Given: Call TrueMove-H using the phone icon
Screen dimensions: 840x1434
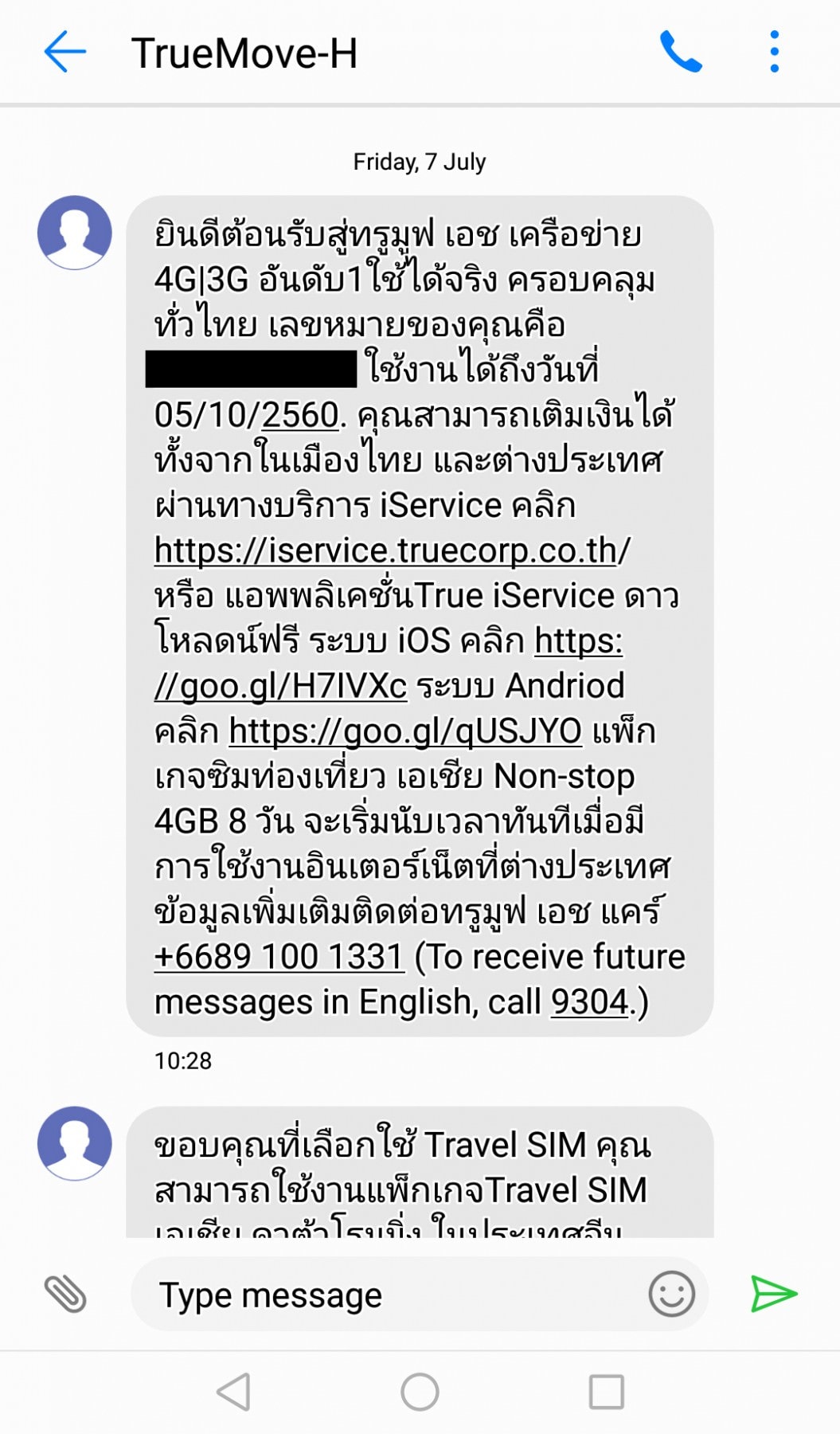Looking at the screenshot, I should pos(681,53).
